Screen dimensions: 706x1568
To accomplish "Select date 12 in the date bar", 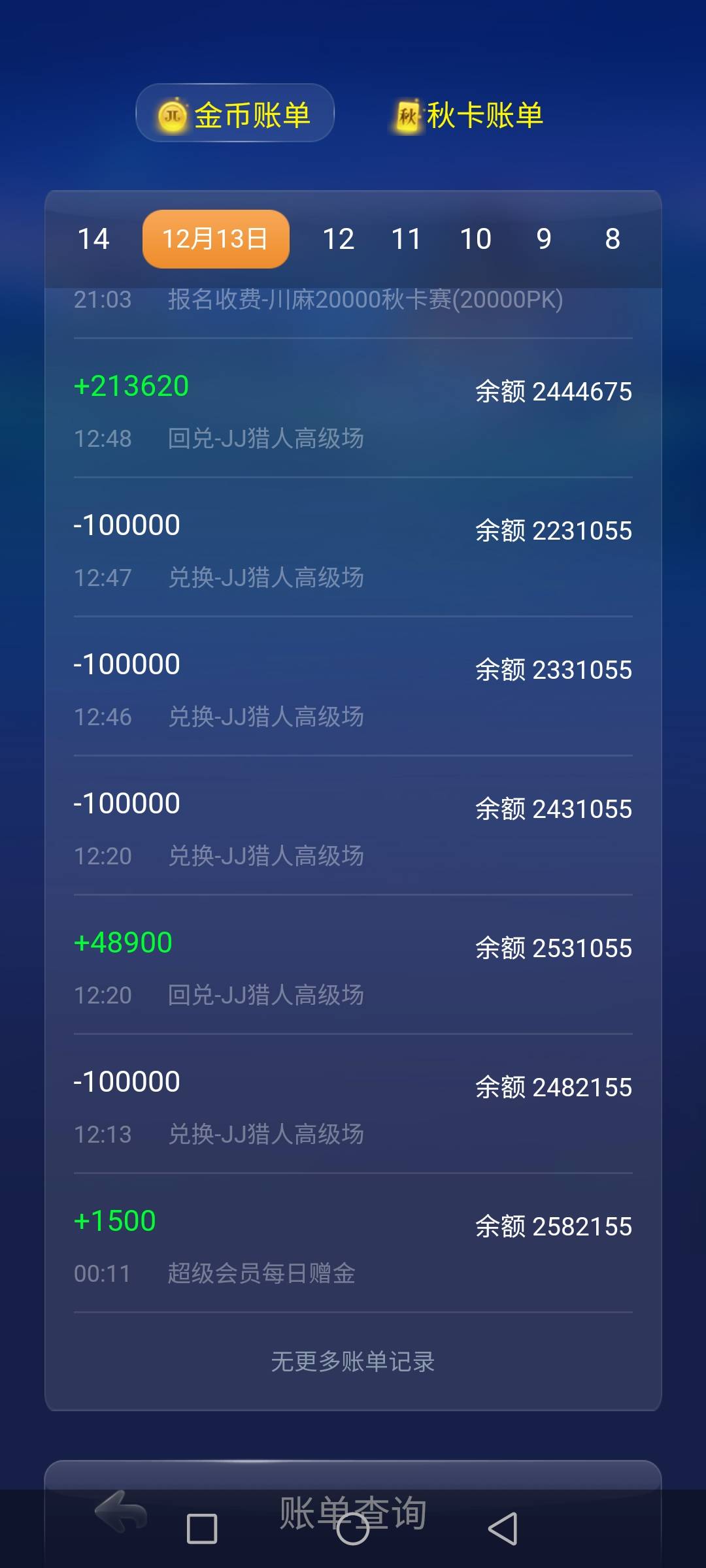I will (x=339, y=239).
